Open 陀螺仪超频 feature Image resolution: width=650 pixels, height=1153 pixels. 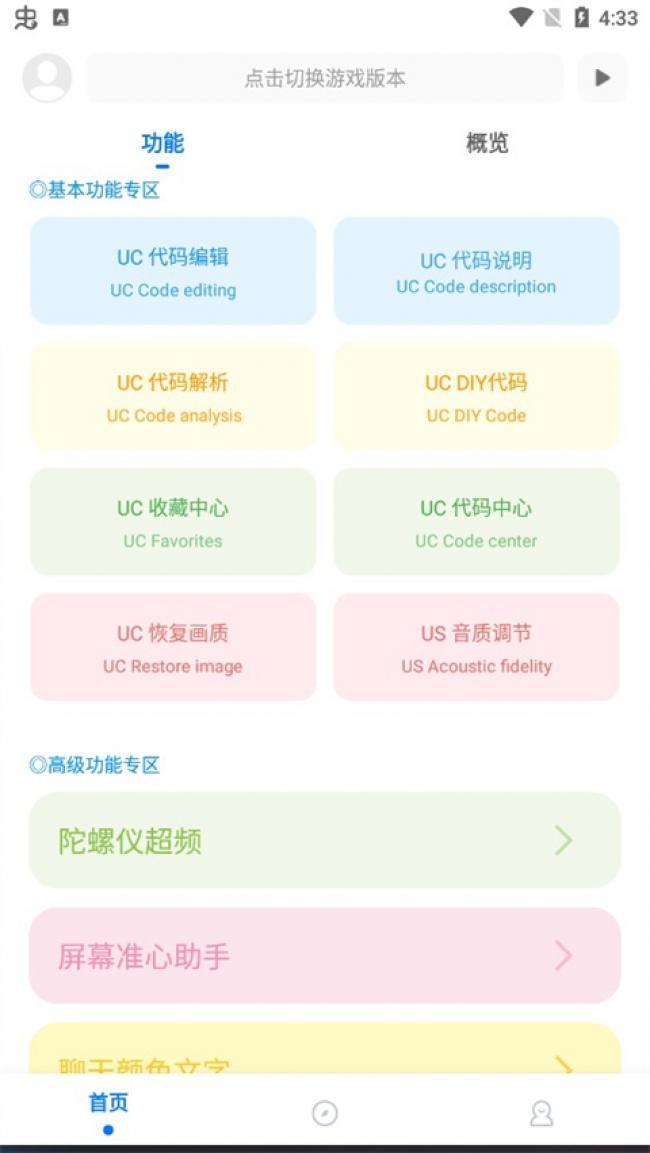pyautogui.click(x=325, y=840)
